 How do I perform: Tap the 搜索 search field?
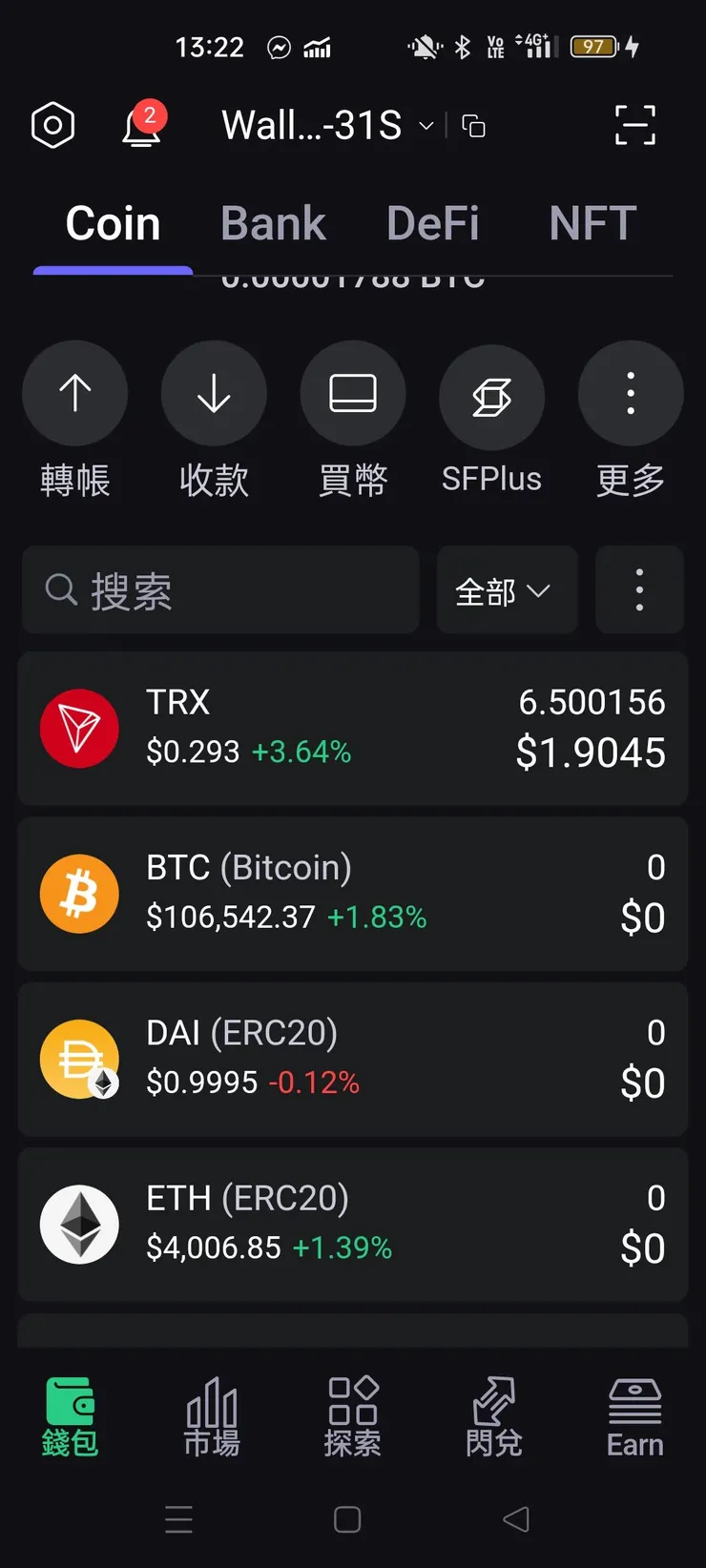coord(219,590)
